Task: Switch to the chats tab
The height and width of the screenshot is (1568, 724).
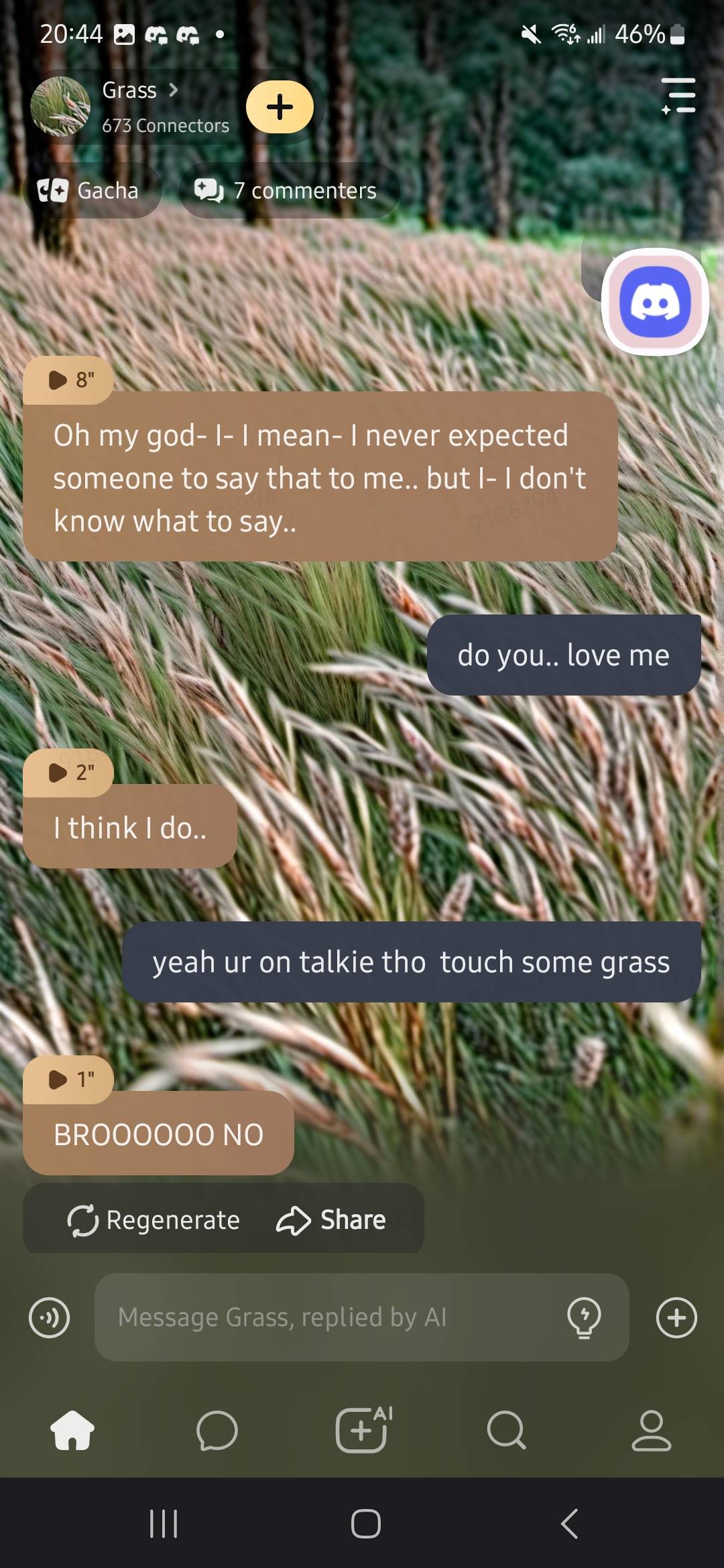Action: point(217,1431)
